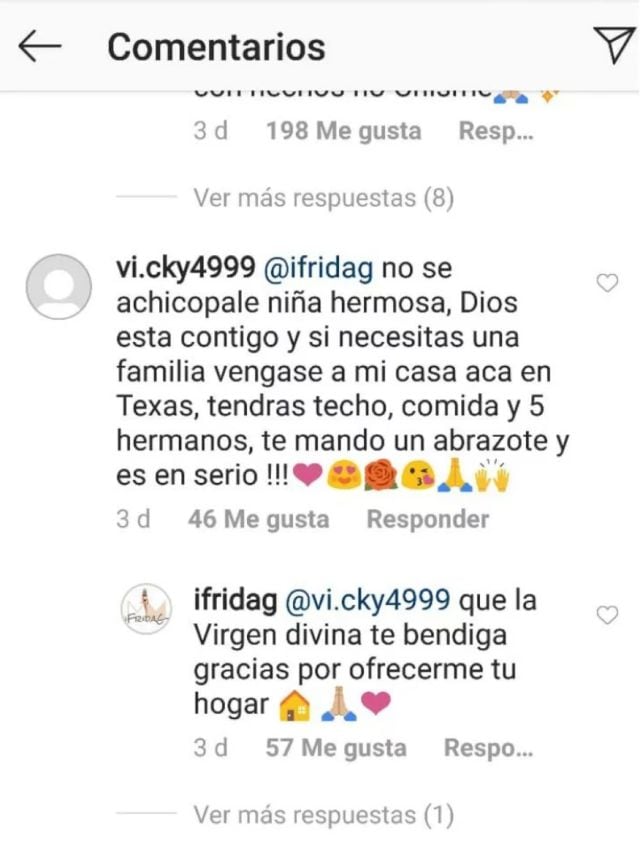Expand Ver más respuestas (1)

coord(323,814)
